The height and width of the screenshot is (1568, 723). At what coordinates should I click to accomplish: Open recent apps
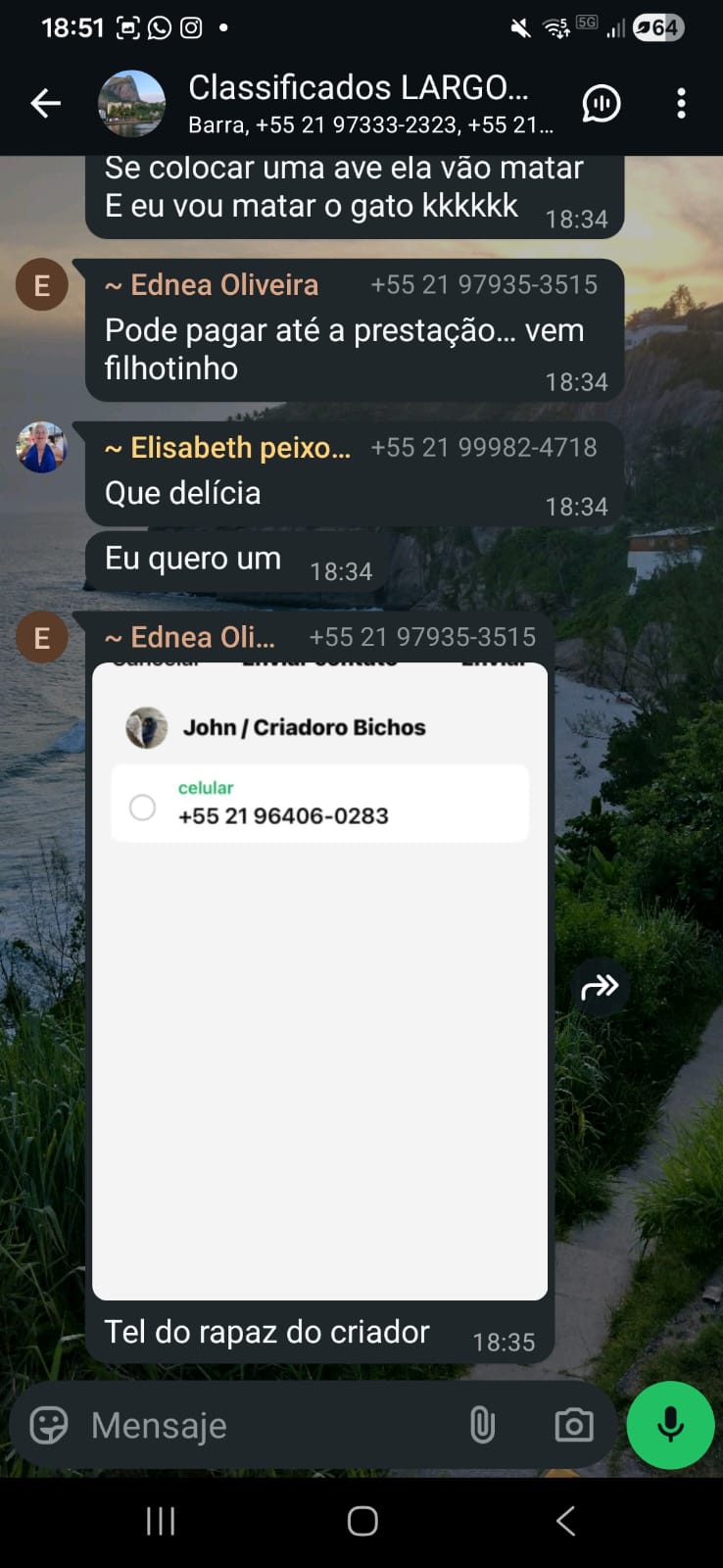click(x=160, y=1521)
